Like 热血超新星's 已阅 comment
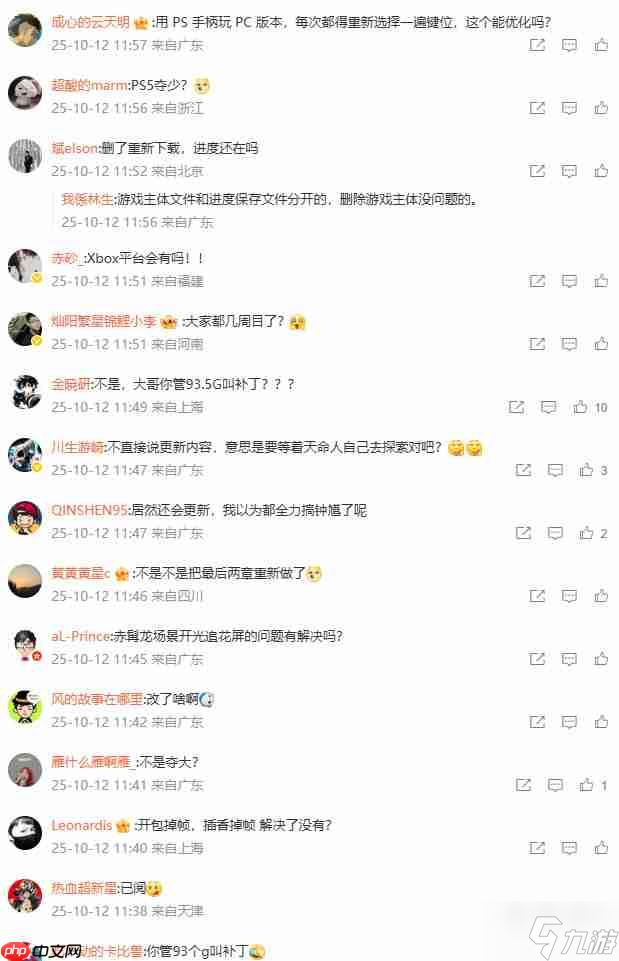The image size is (619, 961). pyautogui.click(x=601, y=911)
